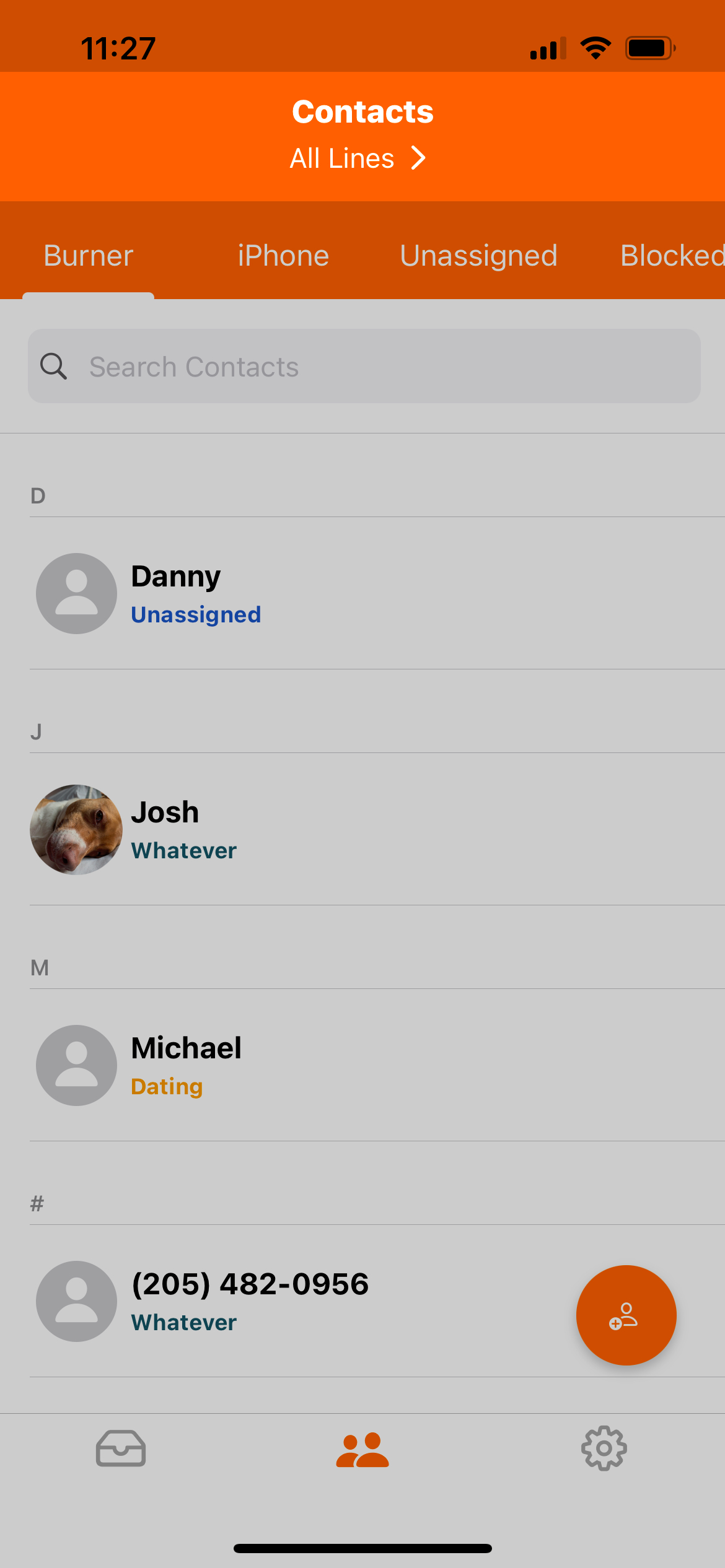Viewport: 725px width, 1568px height.
Task: Open the All Lines selector
Action: pos(358,159)
